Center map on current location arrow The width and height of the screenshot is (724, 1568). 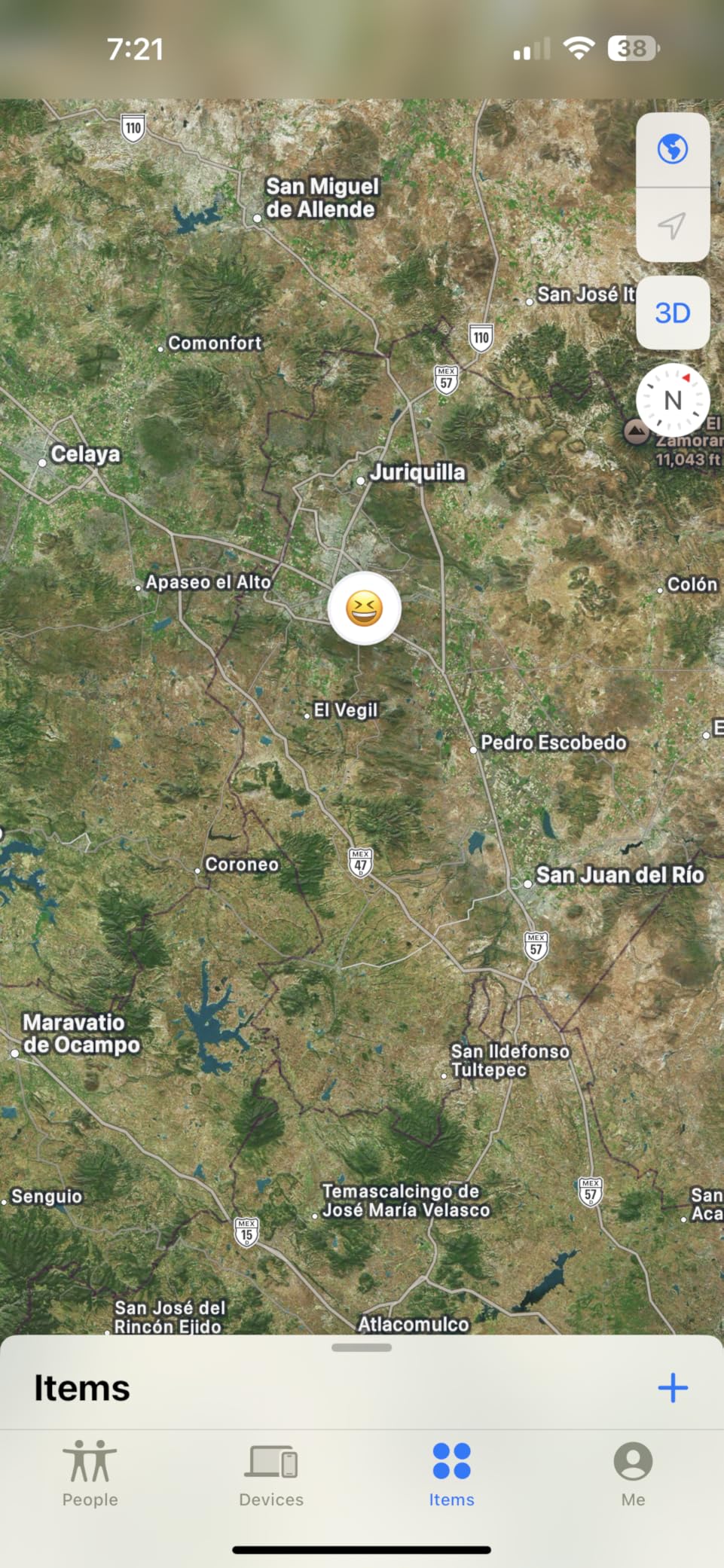(x=672, y=224)
